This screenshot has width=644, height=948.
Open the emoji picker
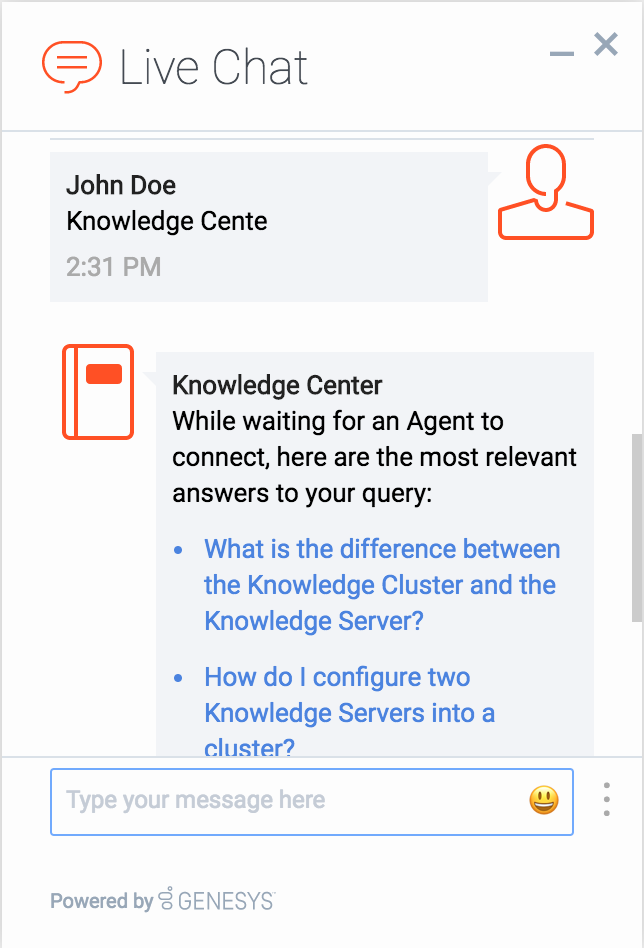tap(544, 801)
